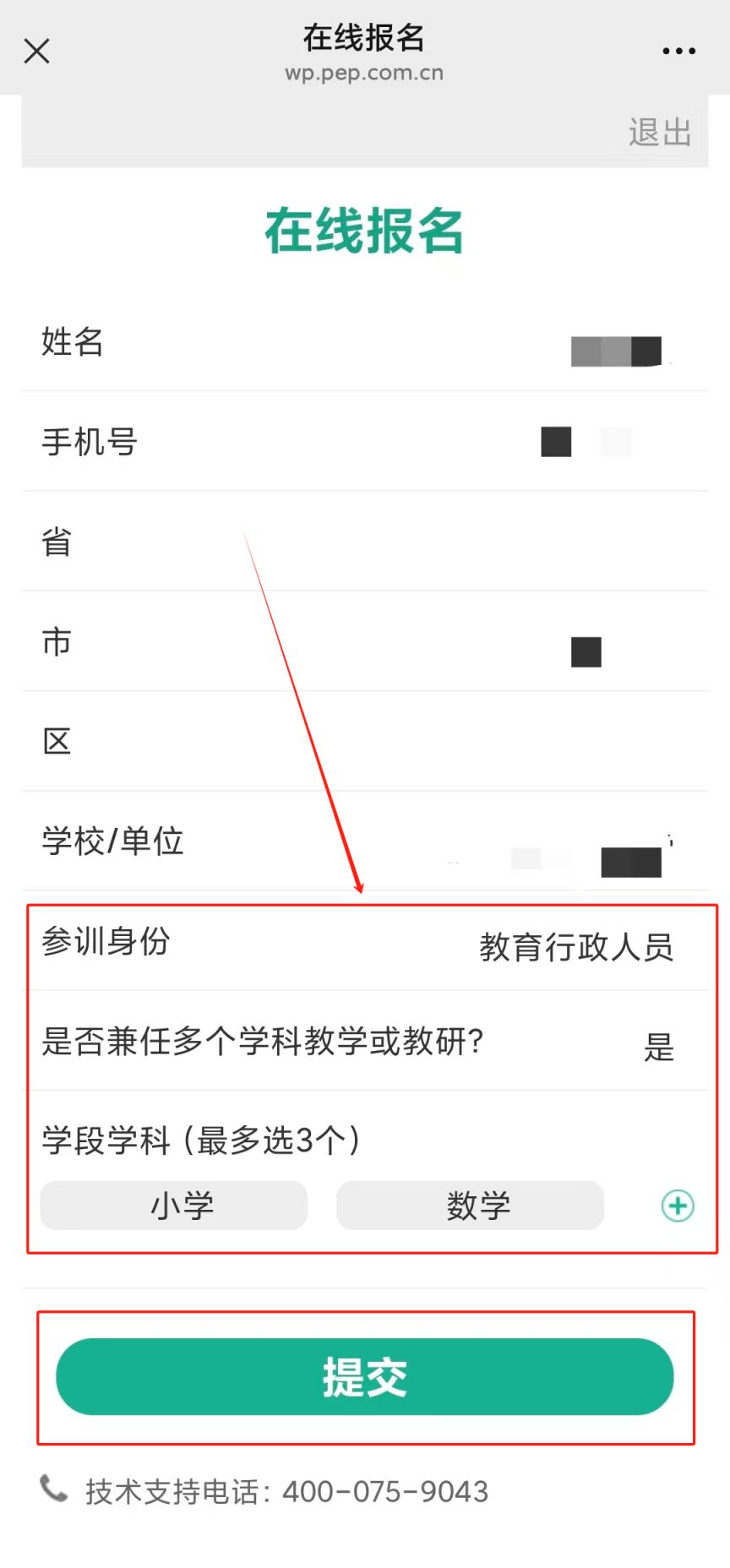Edit the 学校/单位 field
The width and height of the screenshot is (730, 1568).
(x=365, y=841)
